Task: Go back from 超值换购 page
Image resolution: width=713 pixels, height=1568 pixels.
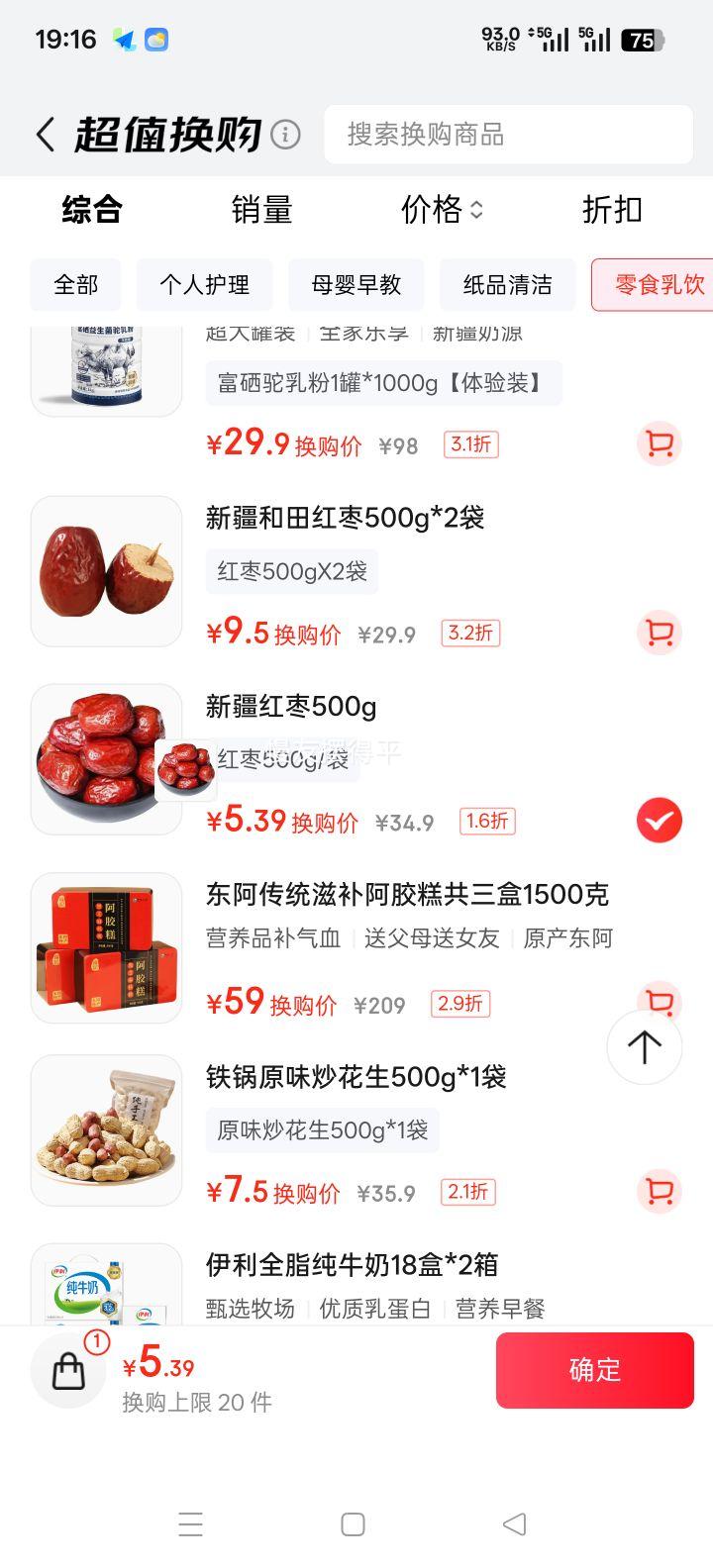Action: [x=46, y=135]
